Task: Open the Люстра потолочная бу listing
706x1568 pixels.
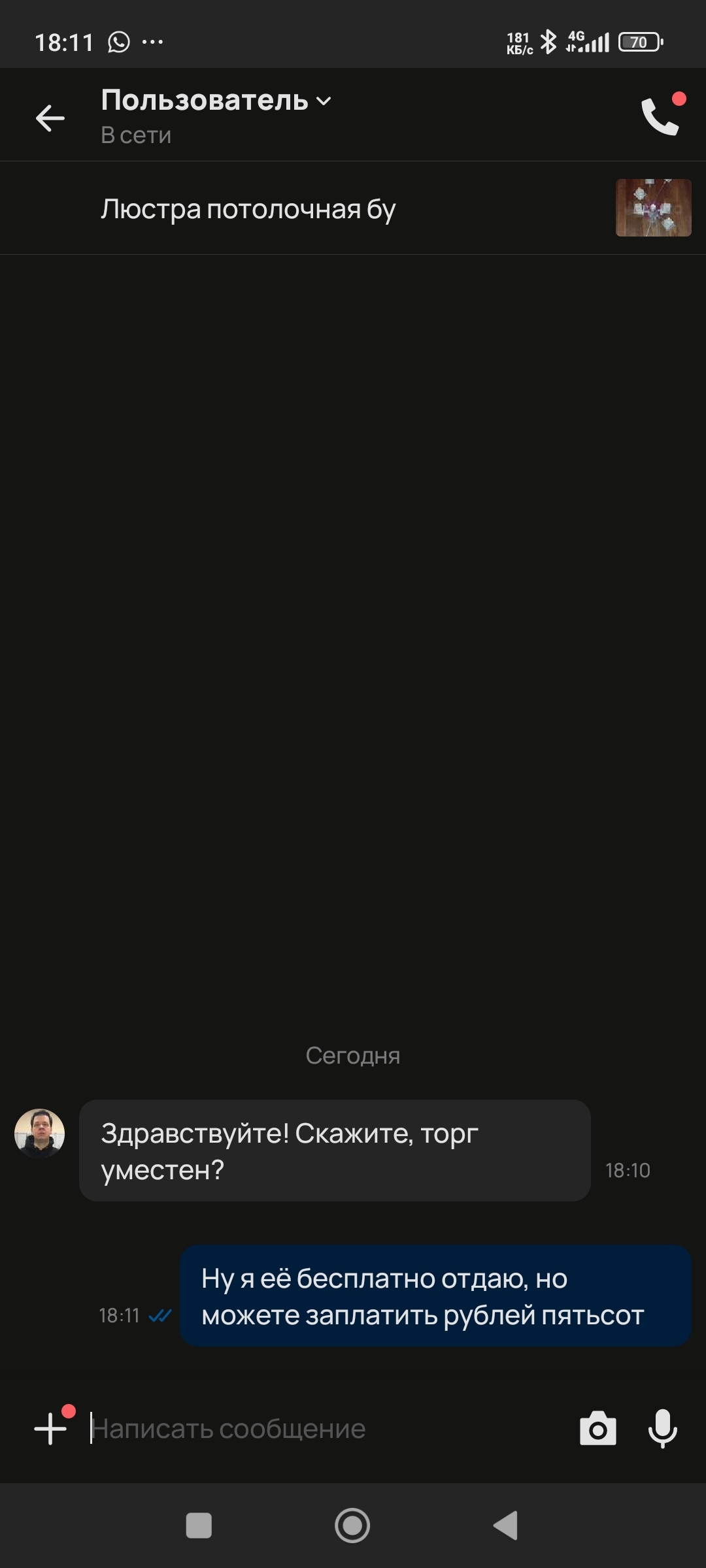Action: tap(353, 208)
